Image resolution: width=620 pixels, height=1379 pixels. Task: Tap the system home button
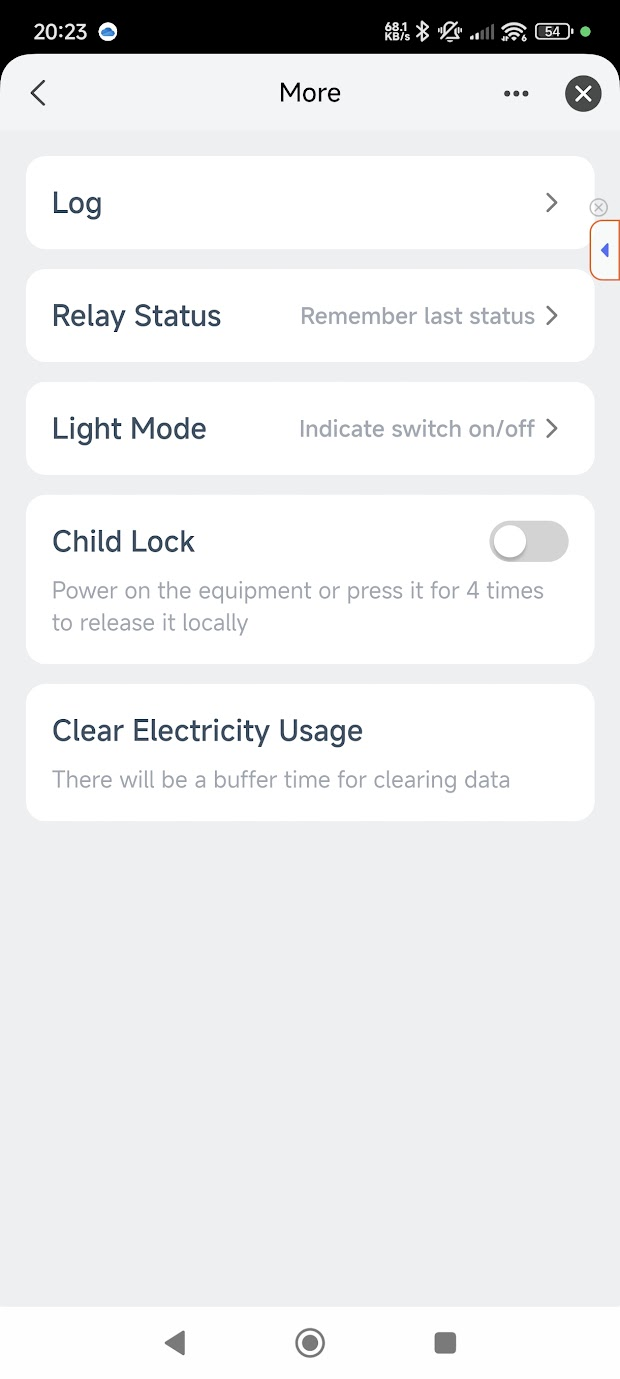point(310,1342)
